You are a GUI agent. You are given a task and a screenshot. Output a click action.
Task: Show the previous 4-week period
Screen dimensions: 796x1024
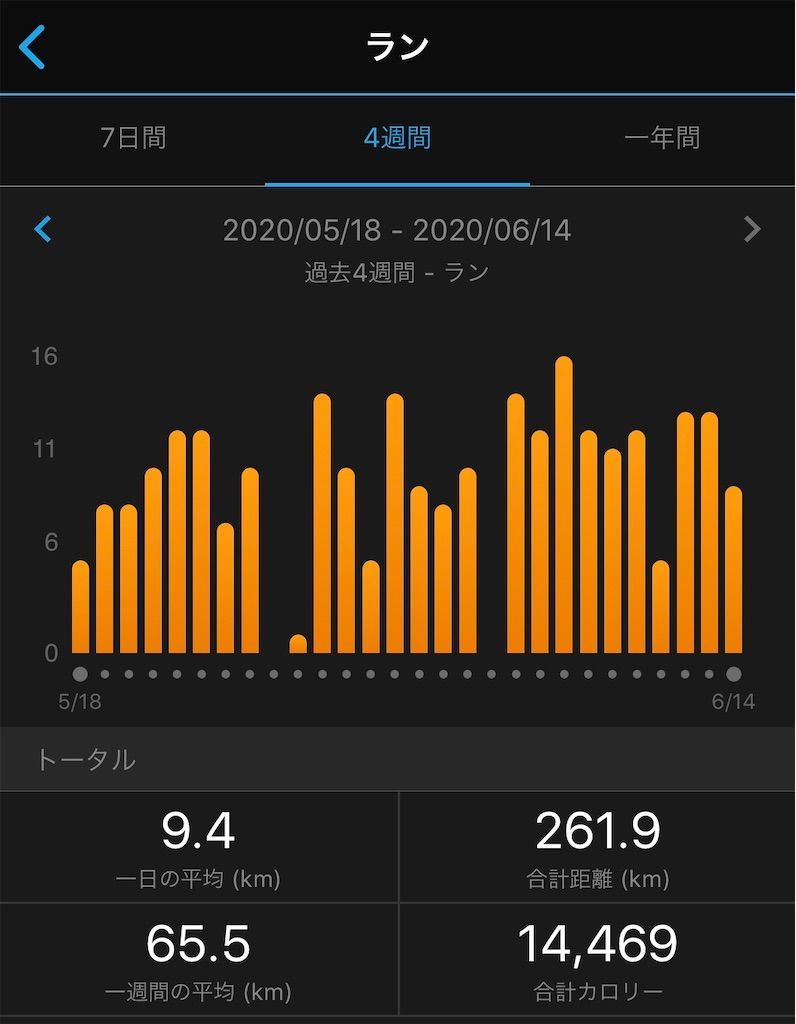43,230
